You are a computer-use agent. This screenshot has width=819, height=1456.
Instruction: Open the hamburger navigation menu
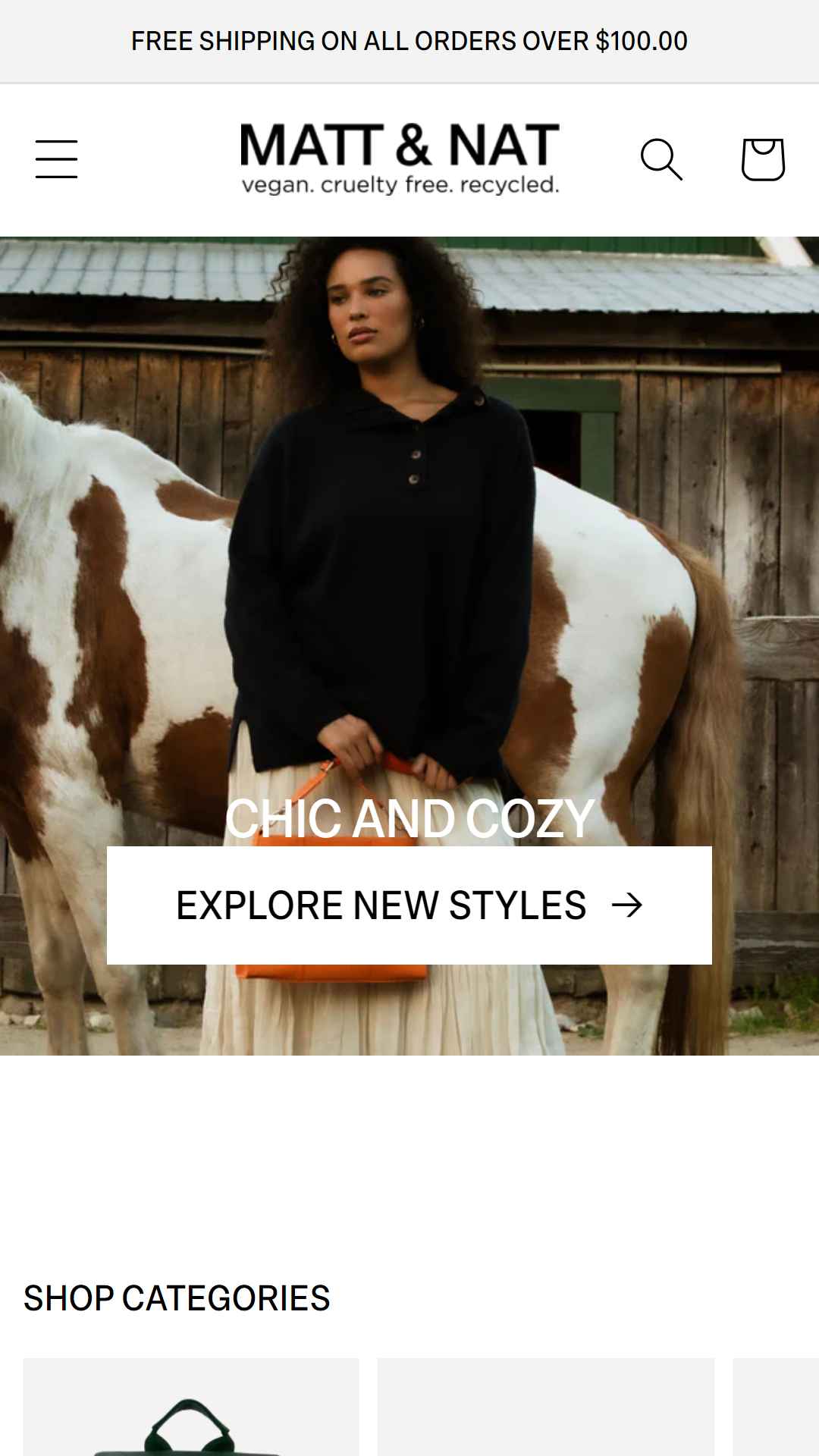tap(56, 159)
